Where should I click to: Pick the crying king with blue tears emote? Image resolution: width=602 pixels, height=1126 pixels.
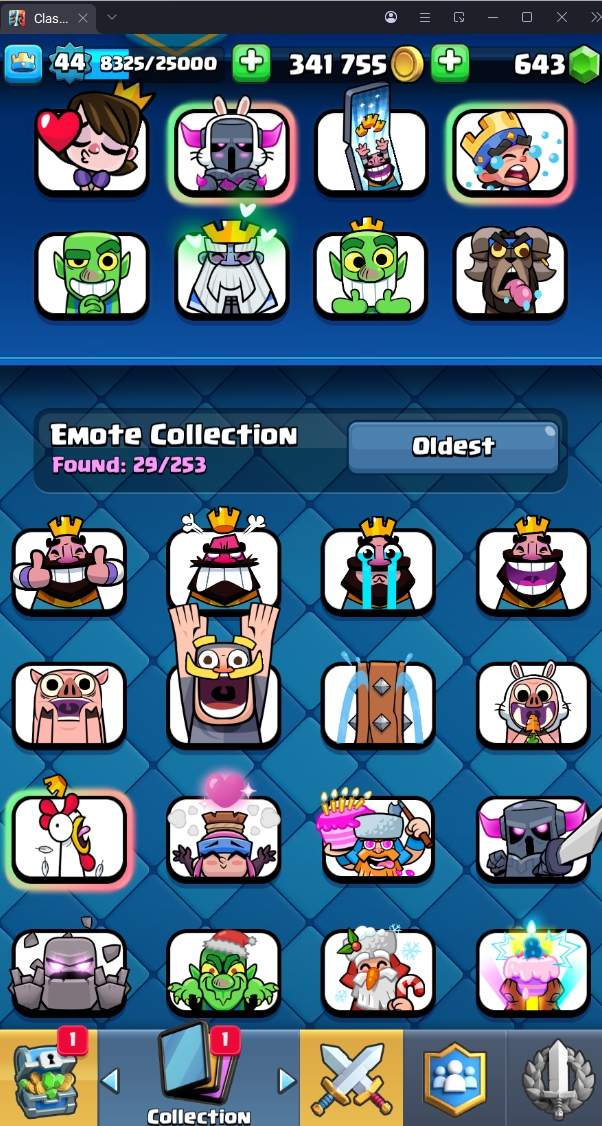(x=378, y=570)
